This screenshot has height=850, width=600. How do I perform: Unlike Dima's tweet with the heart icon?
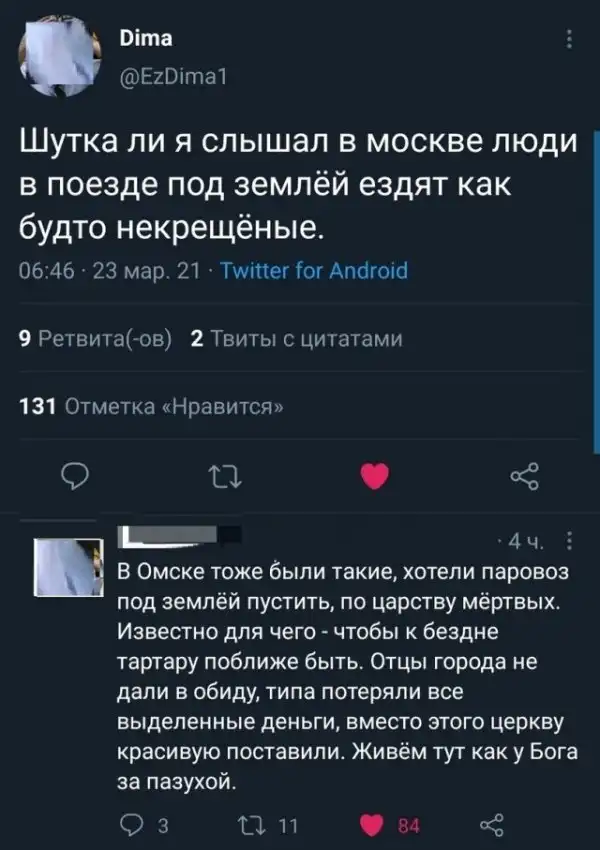click(373, 475)
